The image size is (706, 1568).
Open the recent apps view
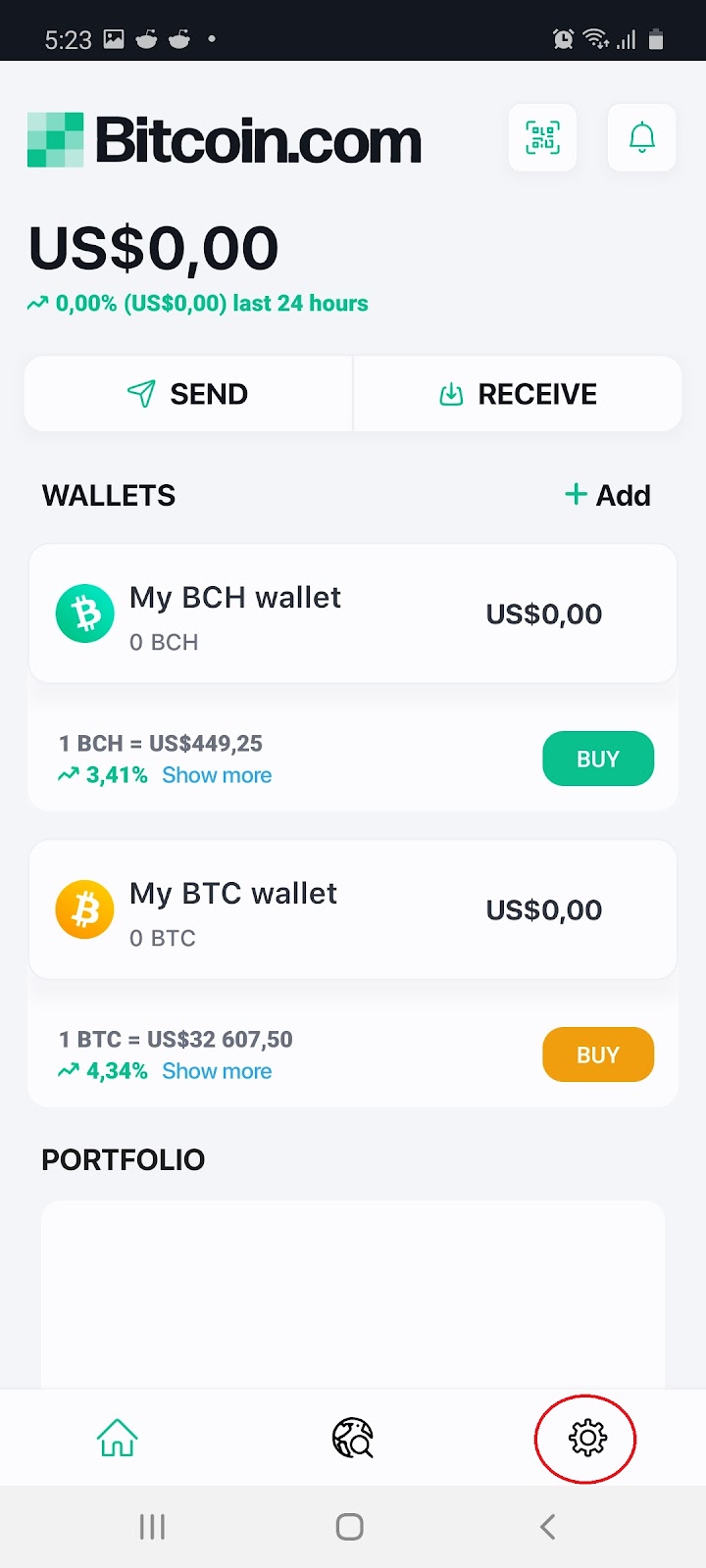point(152,1526)
